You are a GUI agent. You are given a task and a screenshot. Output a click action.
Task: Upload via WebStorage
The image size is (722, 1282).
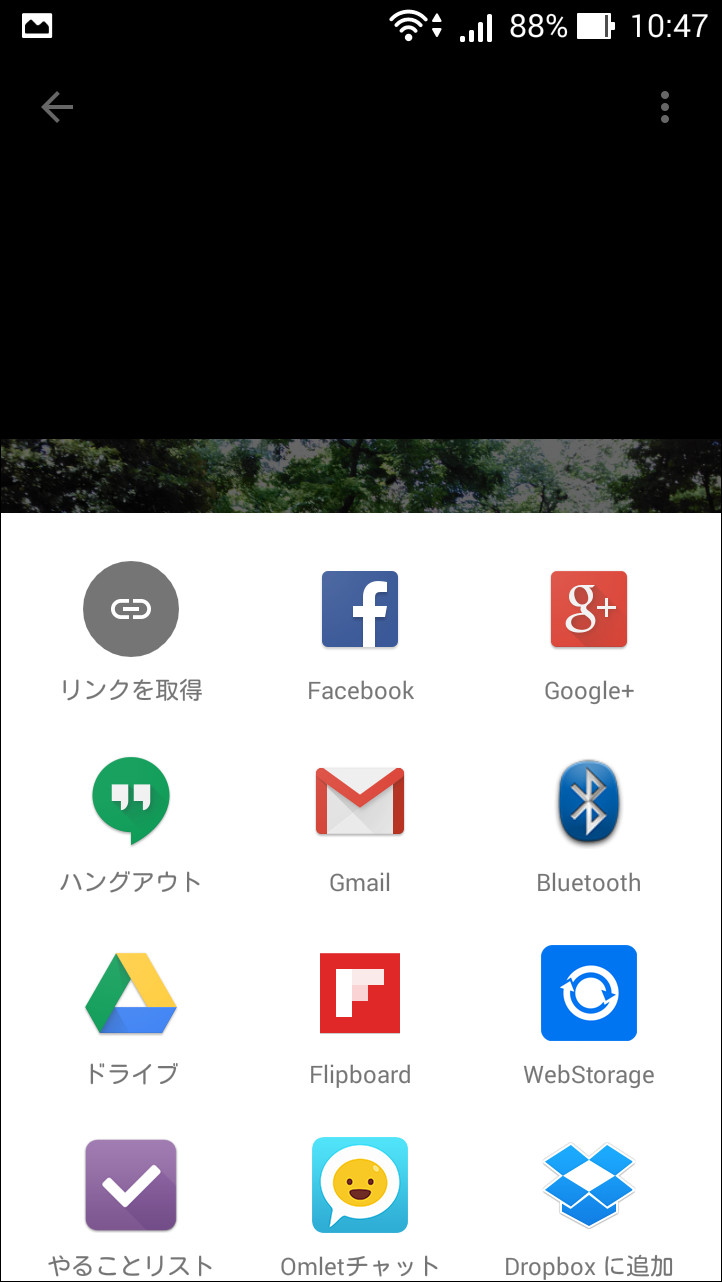tap(588, 992)
